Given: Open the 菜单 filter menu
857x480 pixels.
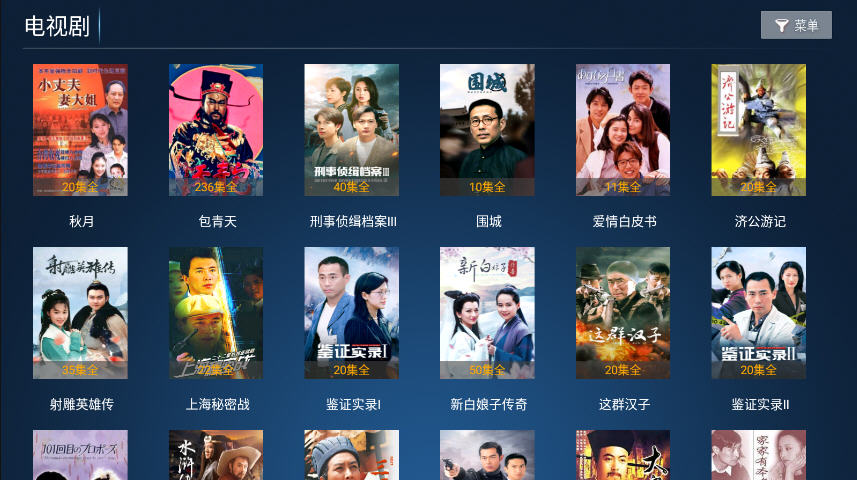Looking at the screenshot, I should point(795,25).
